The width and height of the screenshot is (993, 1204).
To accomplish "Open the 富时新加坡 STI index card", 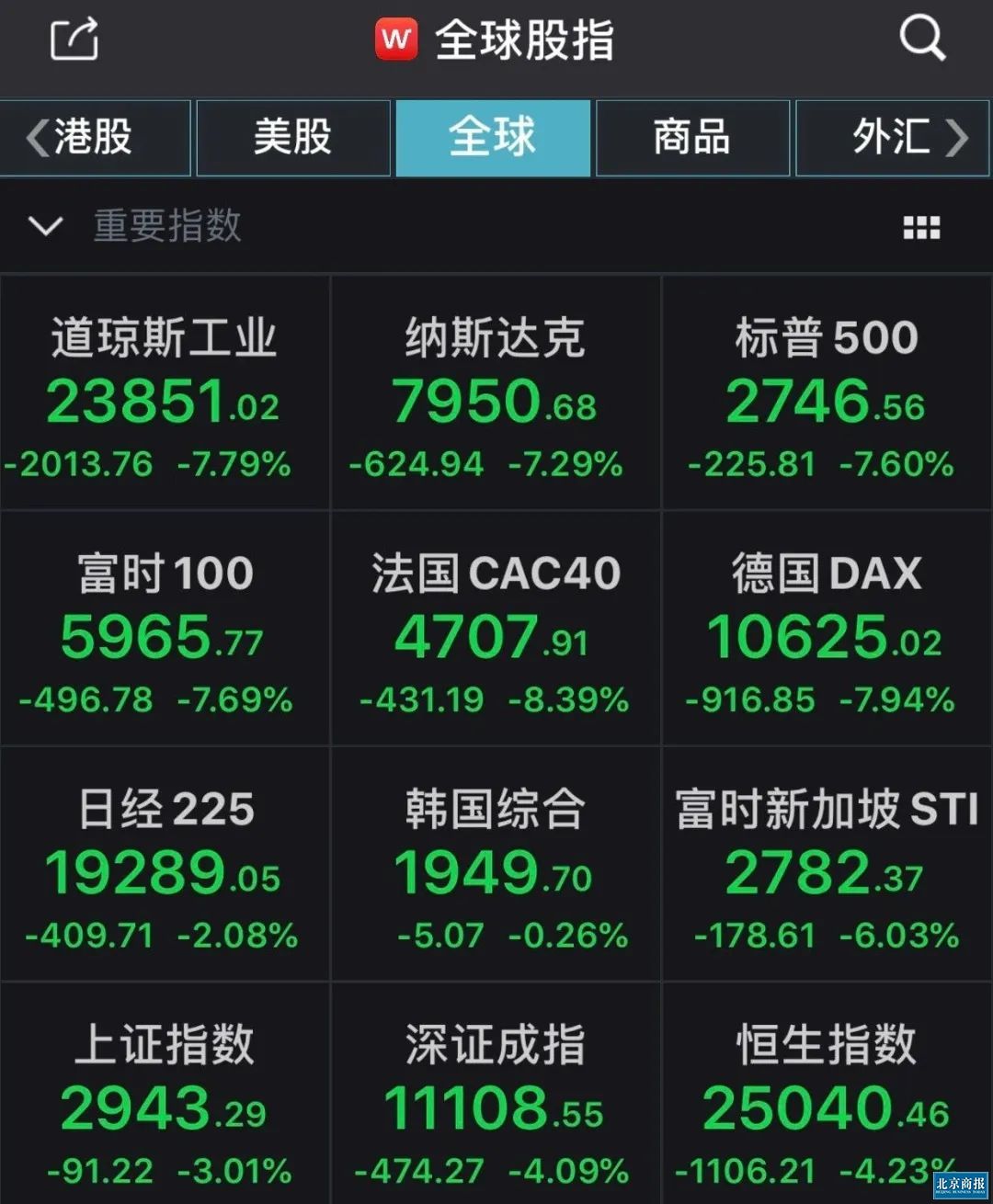I will coord(827,865).
